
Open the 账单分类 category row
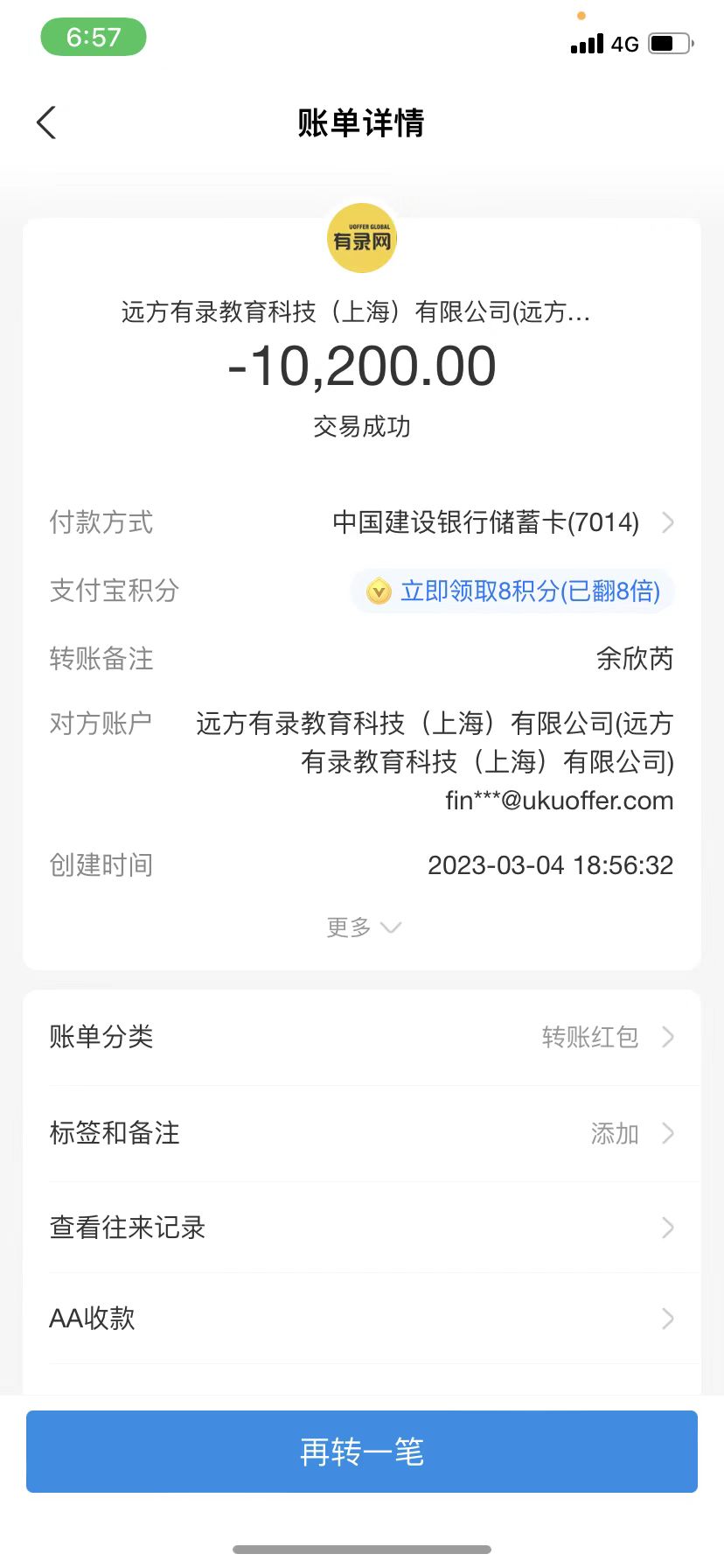(x=362, y=1037)
